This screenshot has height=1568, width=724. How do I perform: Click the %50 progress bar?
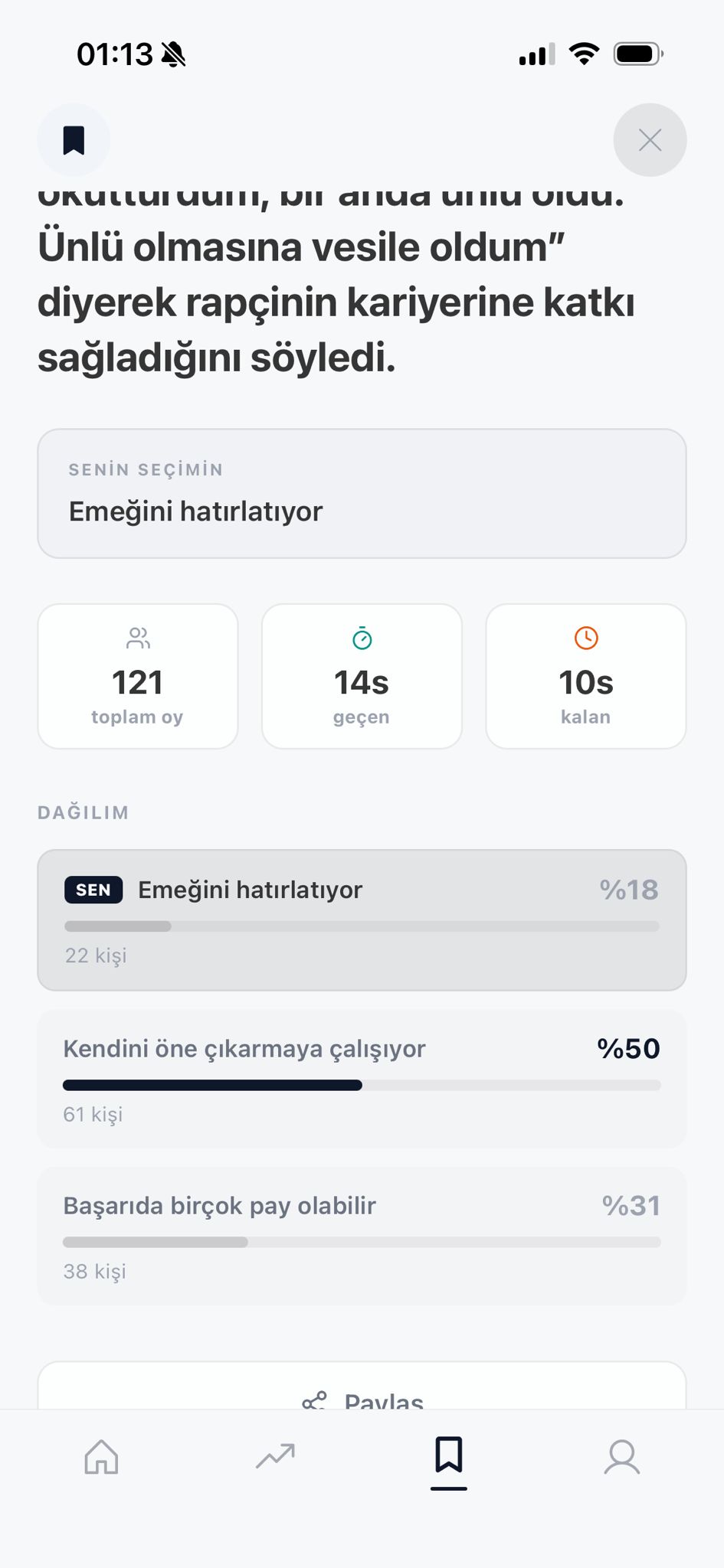pos(362,1085)
